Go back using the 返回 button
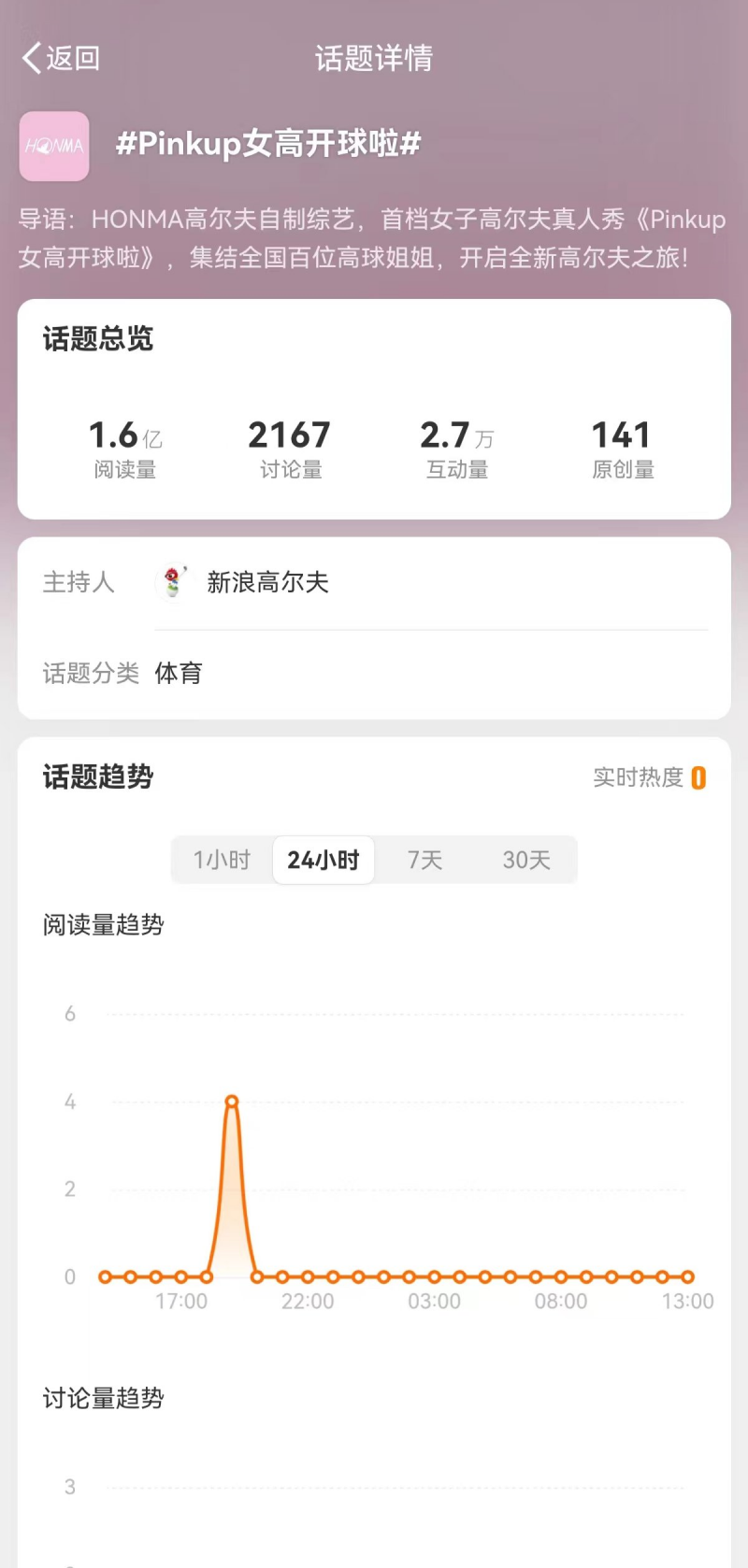The image size is (748, 1568). [x=61, y=58]
